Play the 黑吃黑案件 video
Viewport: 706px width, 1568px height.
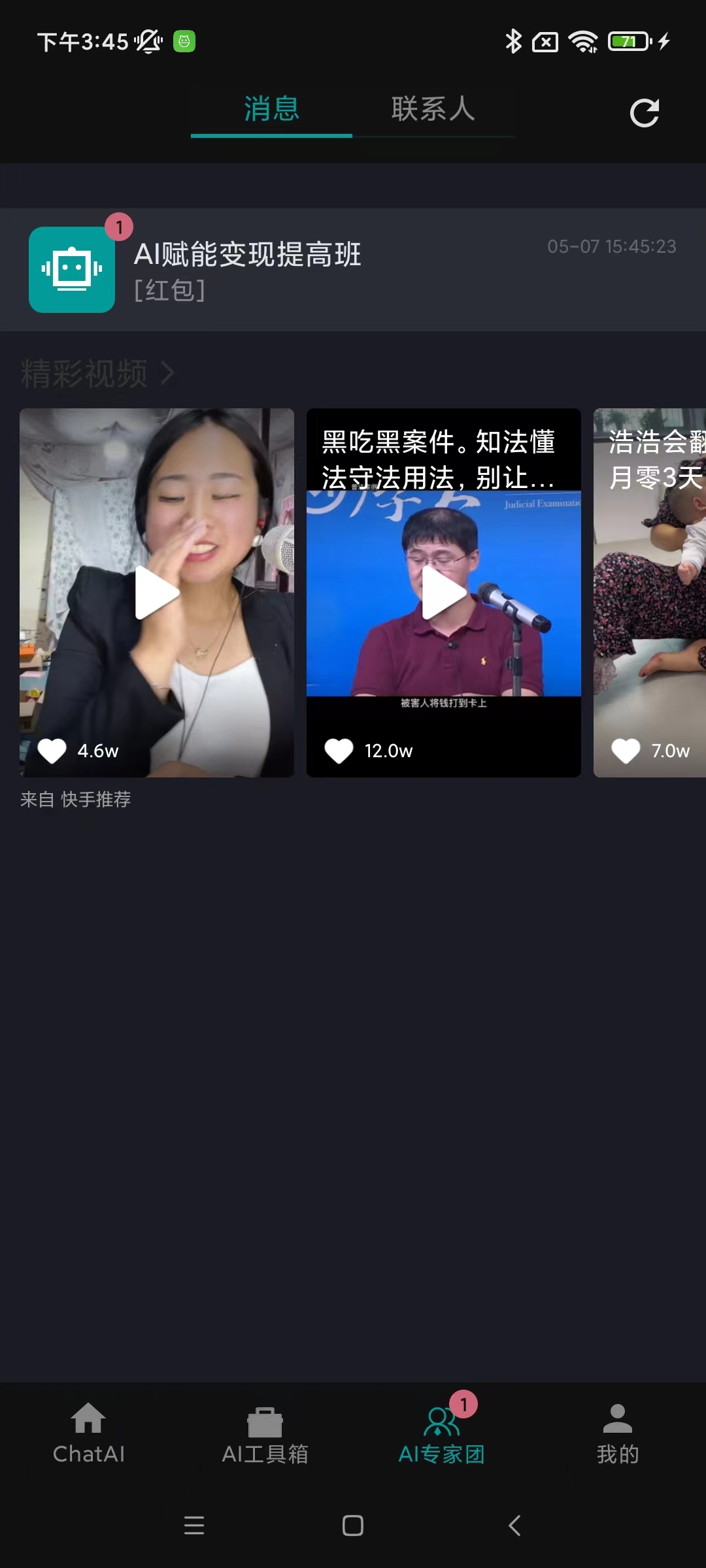point(444,593)
